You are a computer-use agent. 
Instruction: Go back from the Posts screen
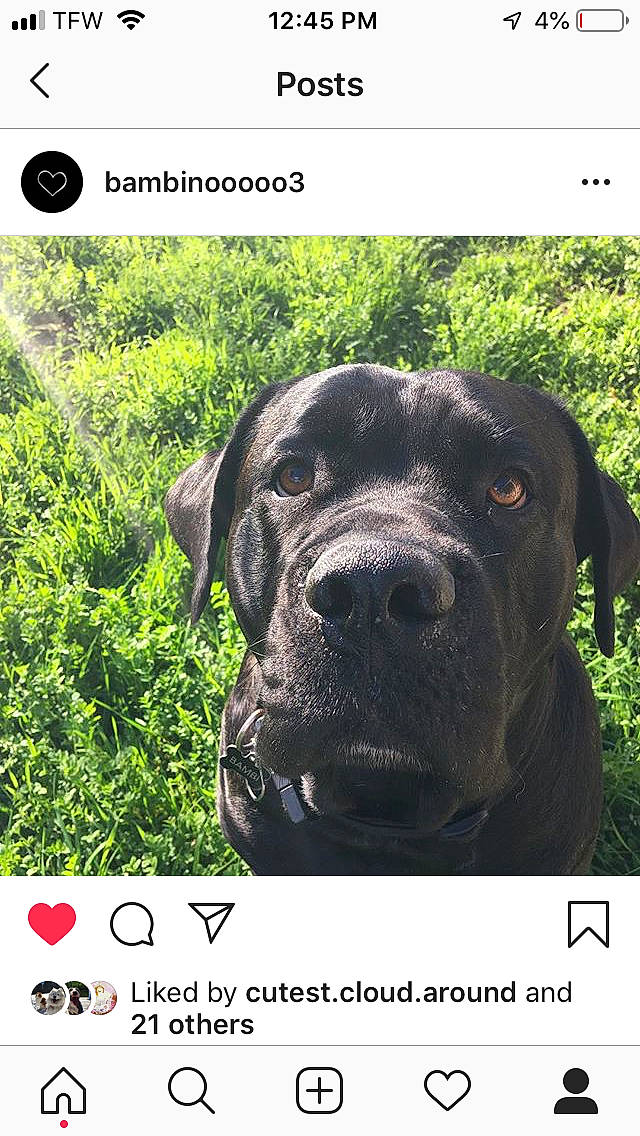[x=40, y=82]
